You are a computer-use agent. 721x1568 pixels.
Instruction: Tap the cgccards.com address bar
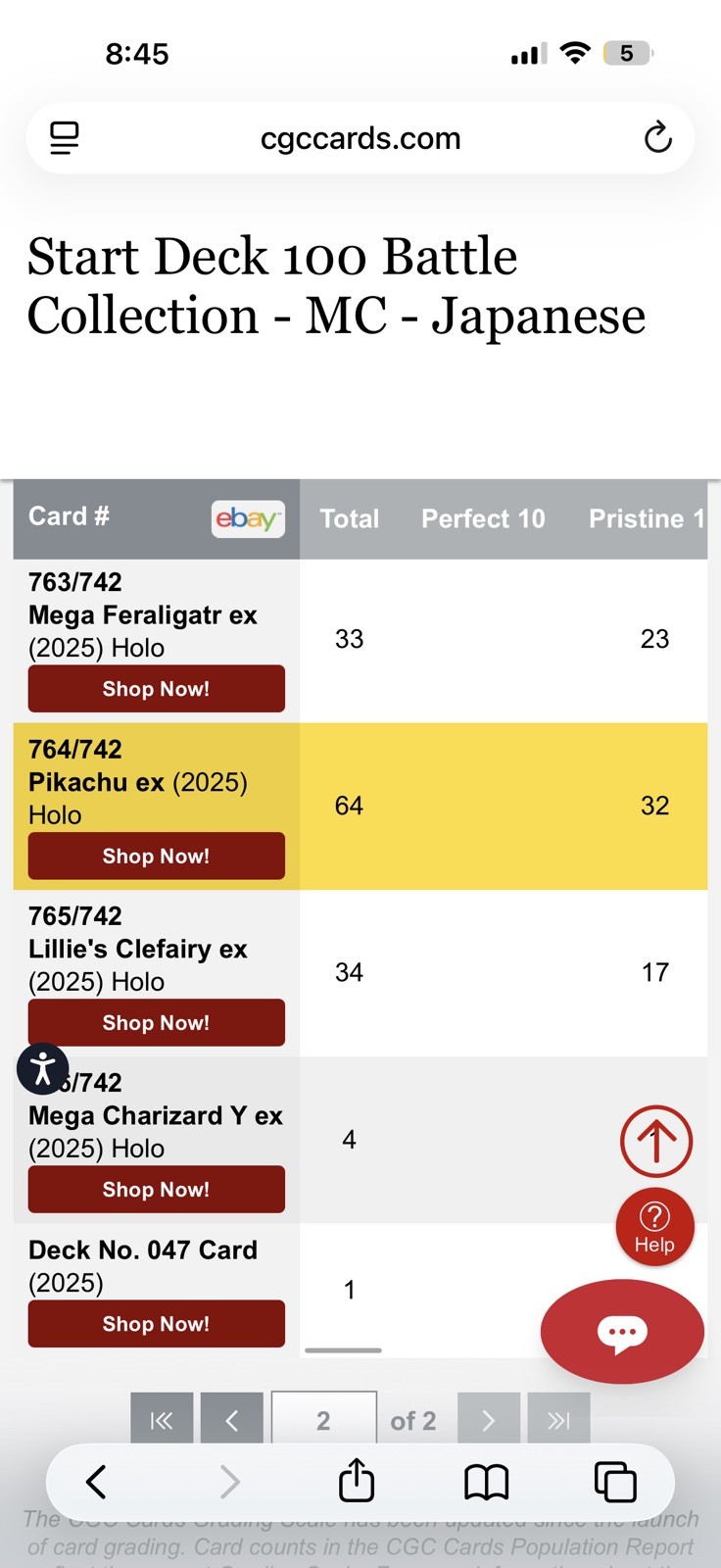tap(360, 138)
